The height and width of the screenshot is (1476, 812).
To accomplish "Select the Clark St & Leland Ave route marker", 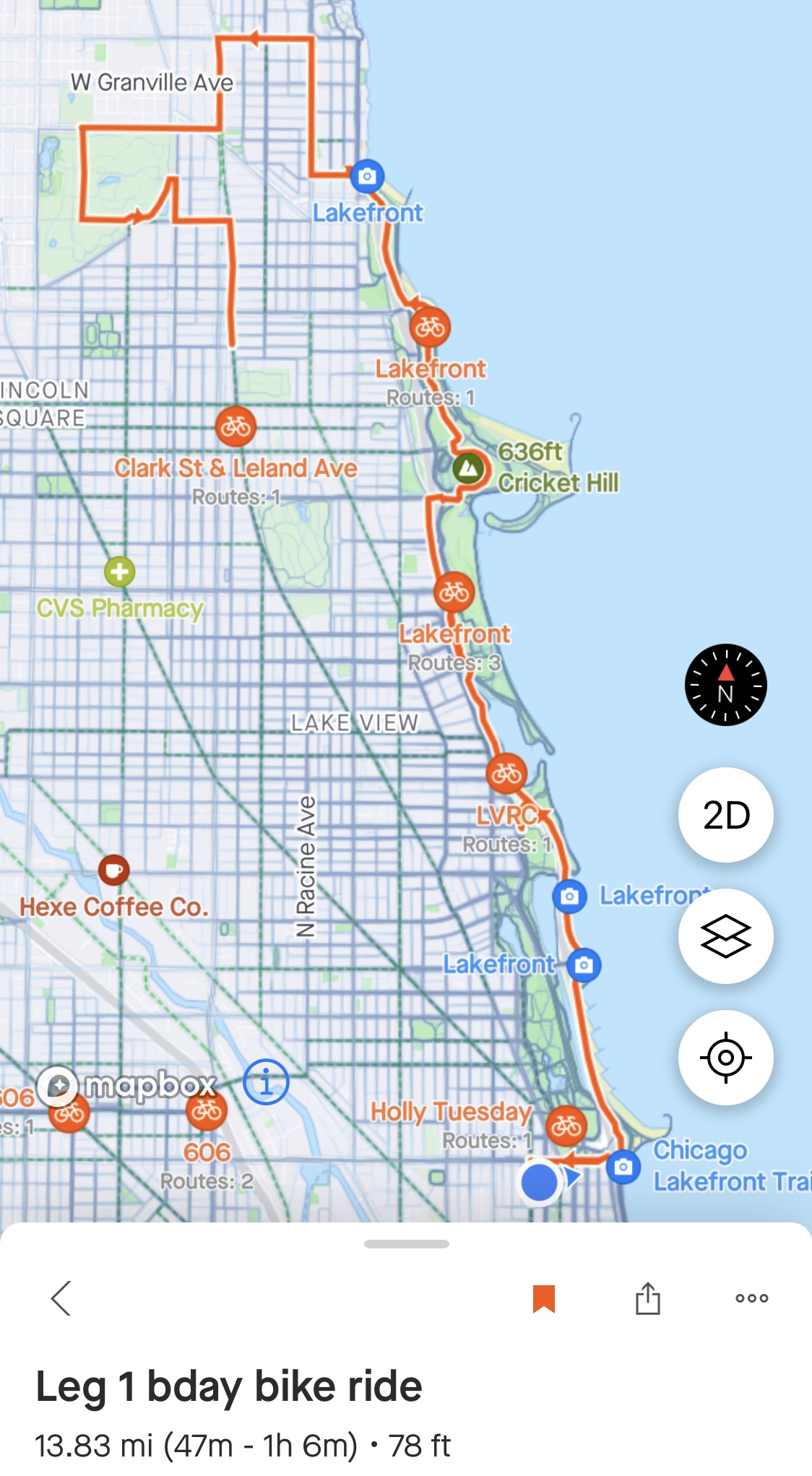I will tap(236, 427).
